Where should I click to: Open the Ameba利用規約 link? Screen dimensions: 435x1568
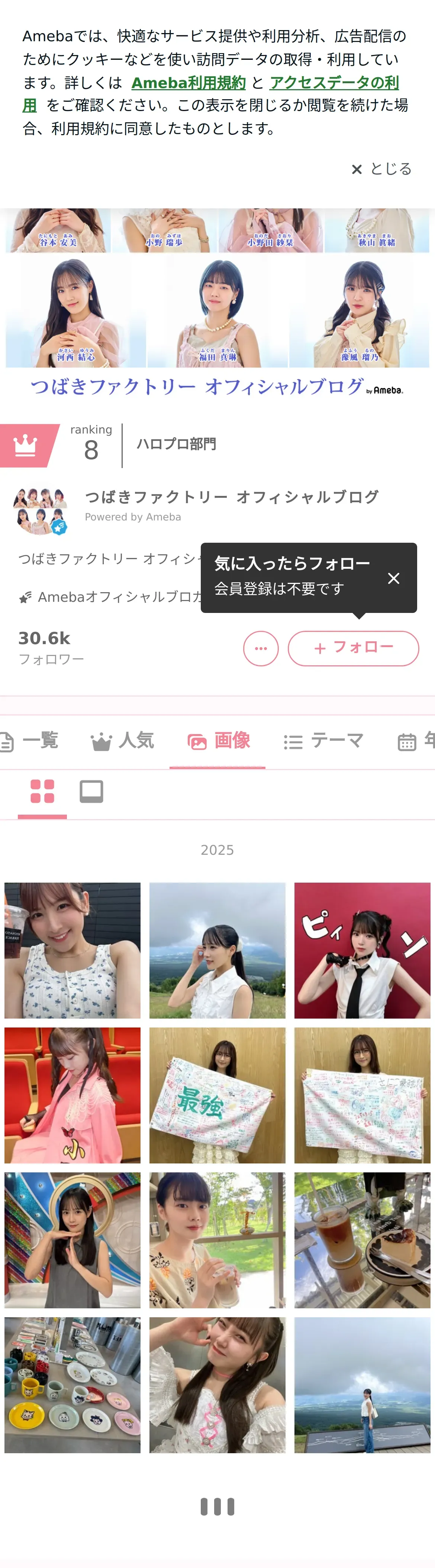click(x=188, y=83)
